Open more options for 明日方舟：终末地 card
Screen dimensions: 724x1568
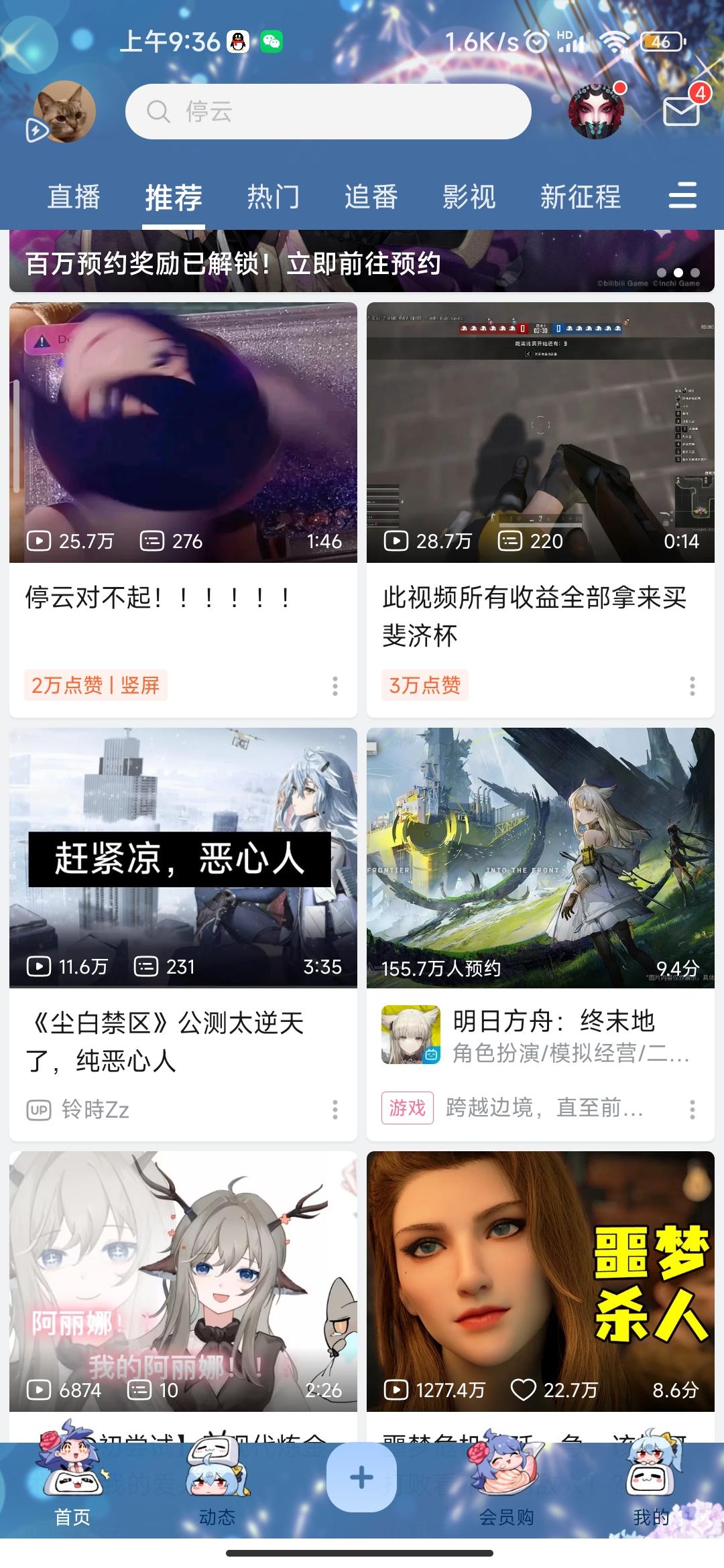(x=692, y=1110)
